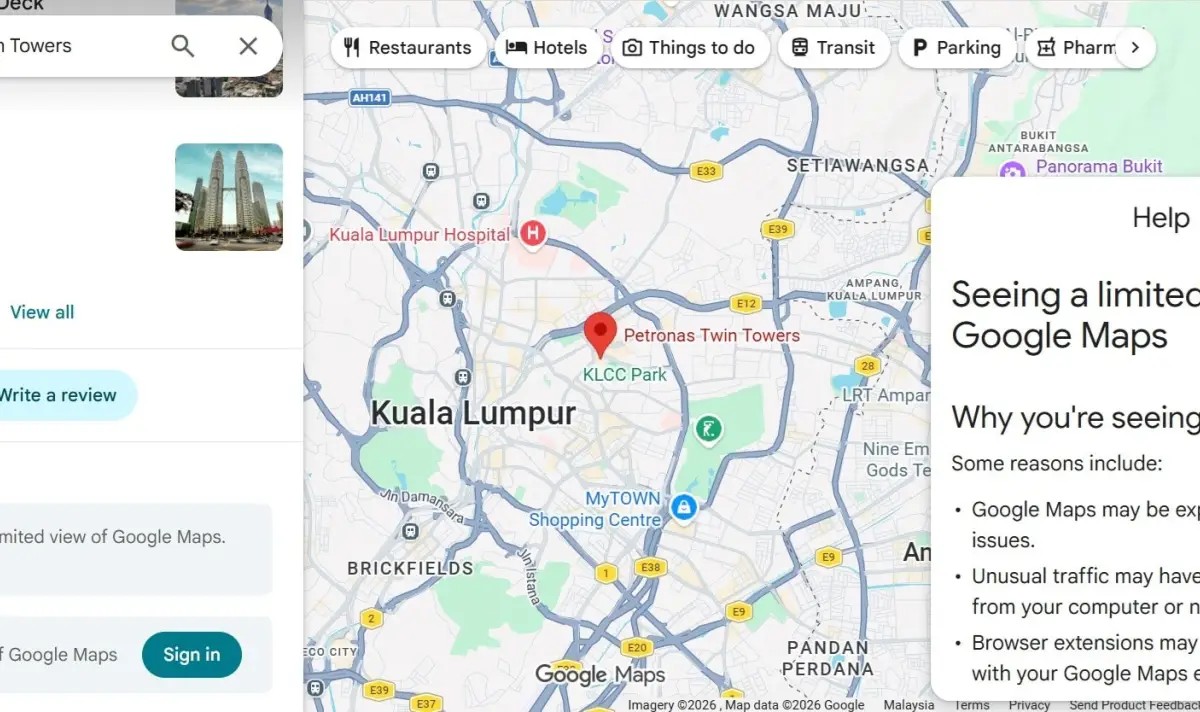This screenshot has width=1200, height=712.
Task: Tap the search magnifier icon
Action: [x=182, y=46]
